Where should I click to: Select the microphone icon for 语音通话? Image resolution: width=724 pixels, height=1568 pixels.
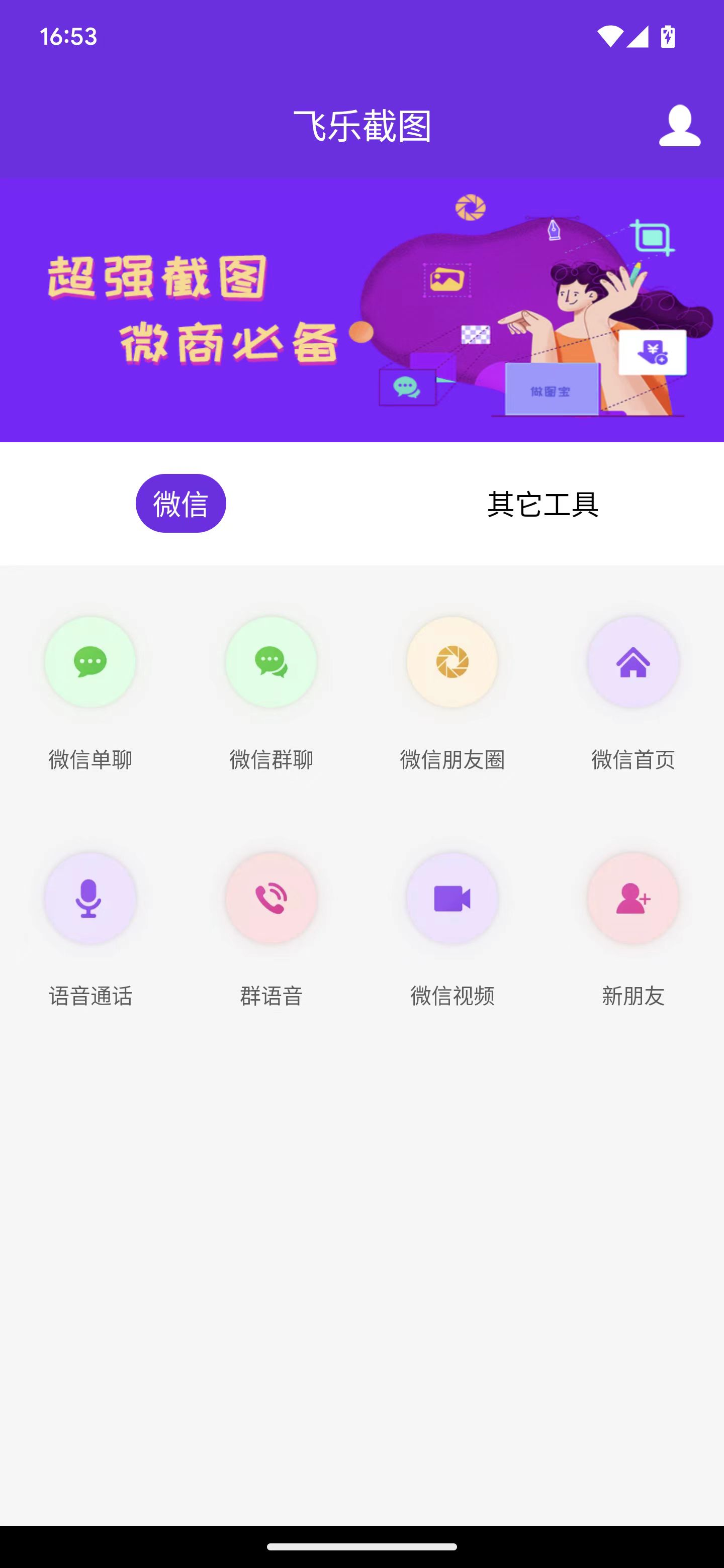coord(90,899)
